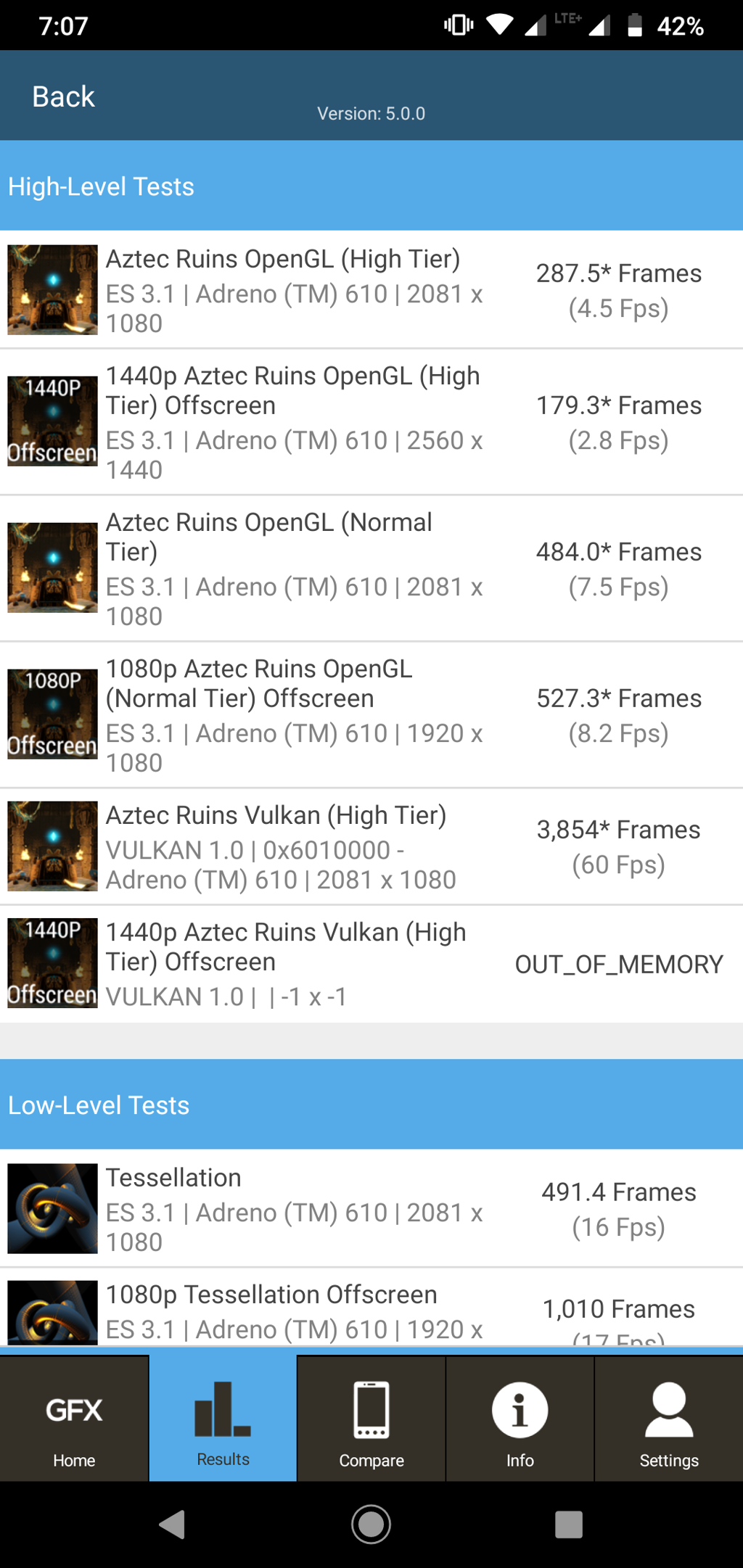The image size is (743, 1568).
Task: Open Aztec Ruins OpenGL (High Tier) result
Action: [370, 290]
